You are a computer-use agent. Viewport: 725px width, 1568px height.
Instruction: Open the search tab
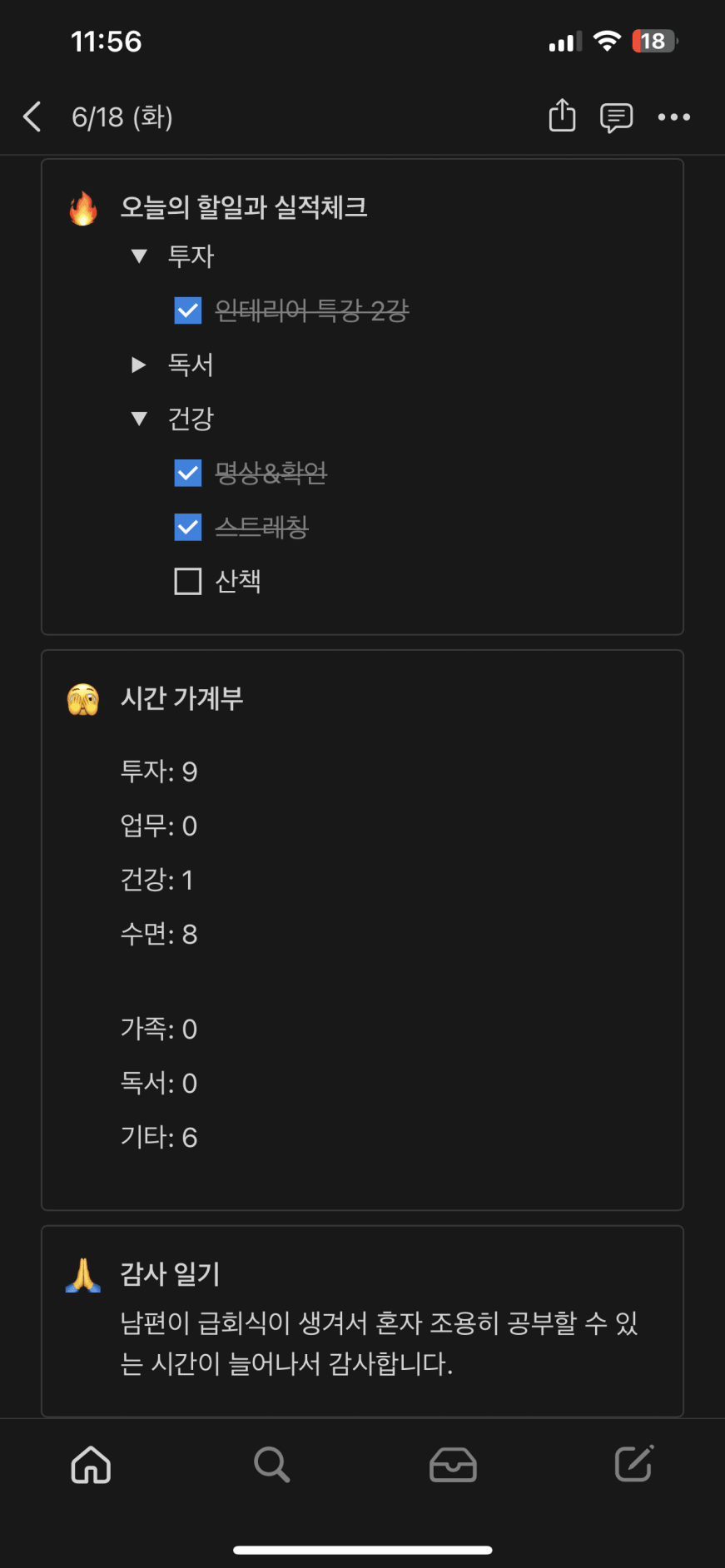(271, 1464)
